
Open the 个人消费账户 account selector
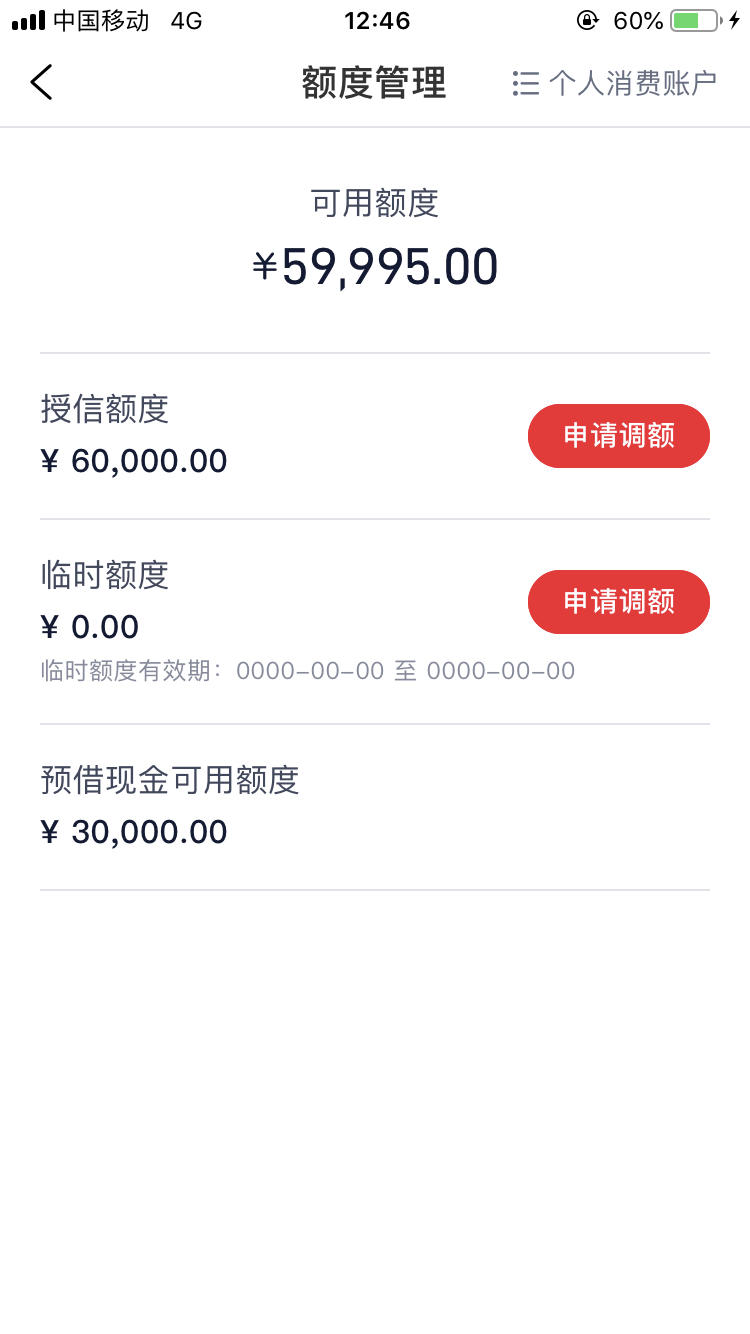pos(614,83)
